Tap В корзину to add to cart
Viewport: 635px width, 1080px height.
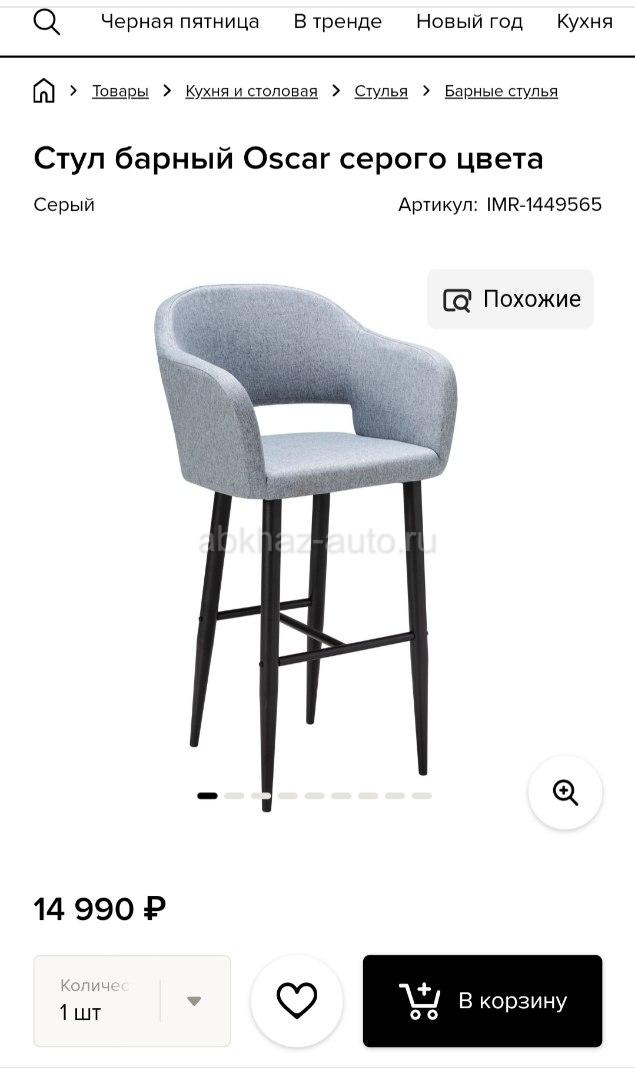click(482, 1000)
